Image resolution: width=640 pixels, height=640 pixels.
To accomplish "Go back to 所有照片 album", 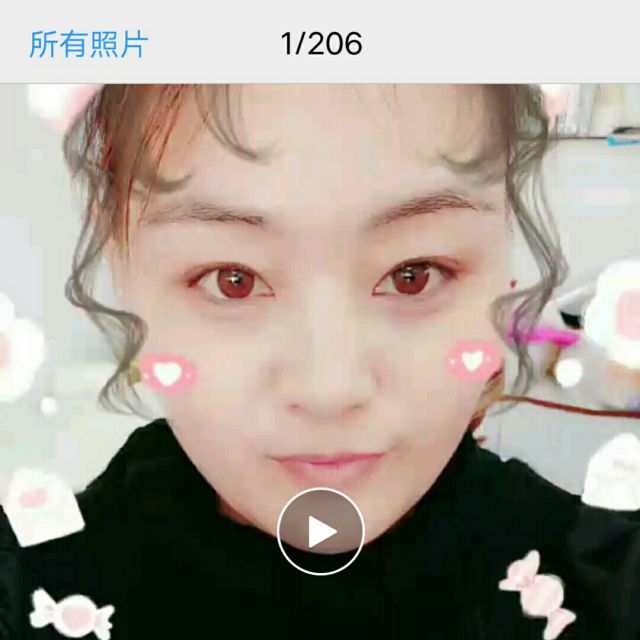I will click(88, 44).
